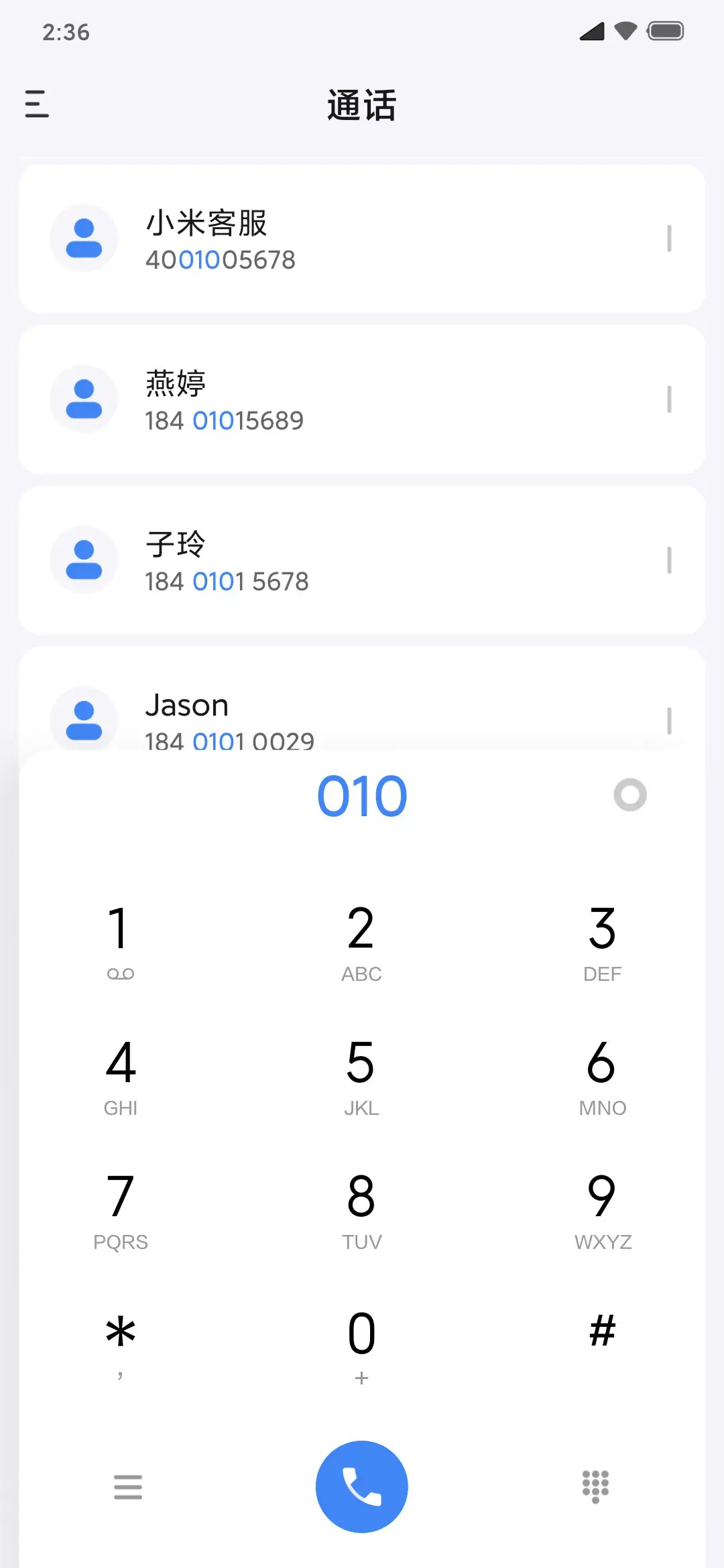
Task: Tap 小米客服's contact avatar
Action: (84, 238)
